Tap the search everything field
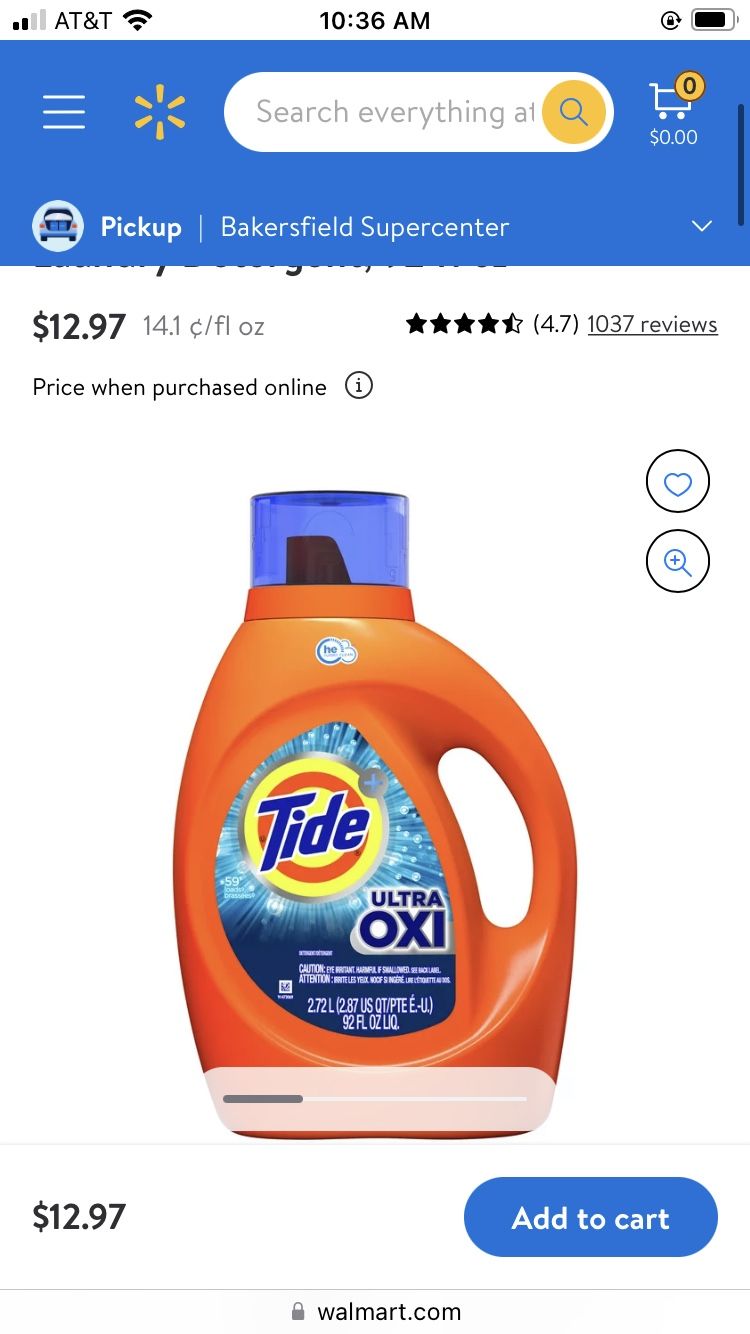 pos(390,112)
